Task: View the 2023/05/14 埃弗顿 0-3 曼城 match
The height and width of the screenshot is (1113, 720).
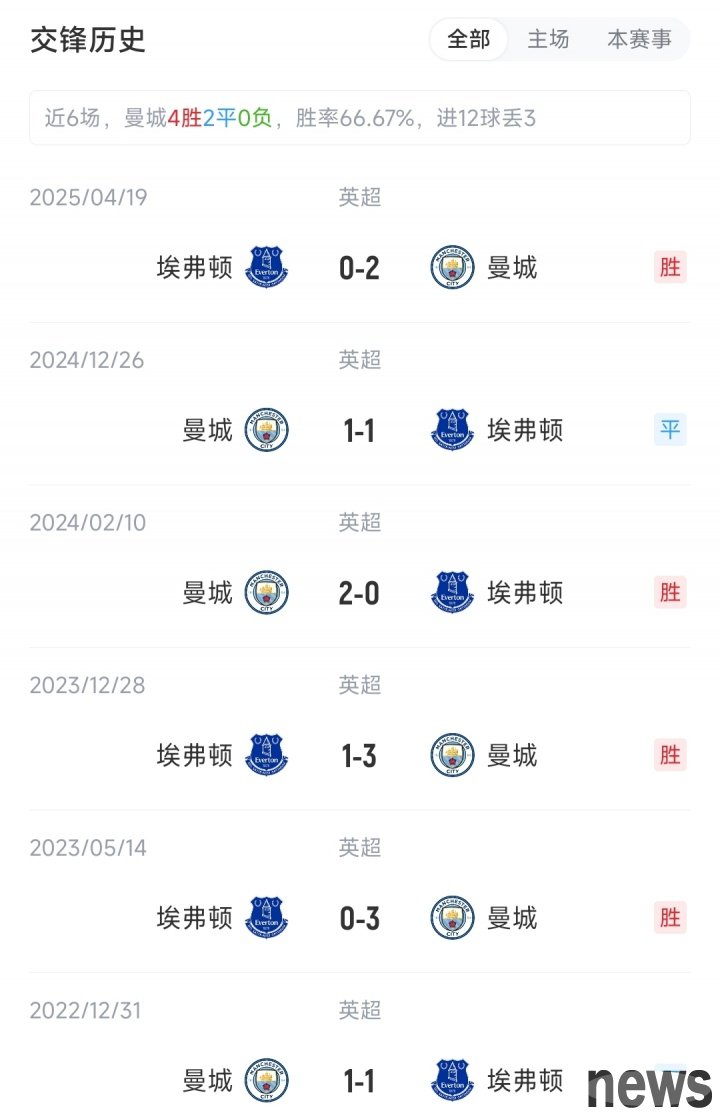Action: click(x=360, y=918)
